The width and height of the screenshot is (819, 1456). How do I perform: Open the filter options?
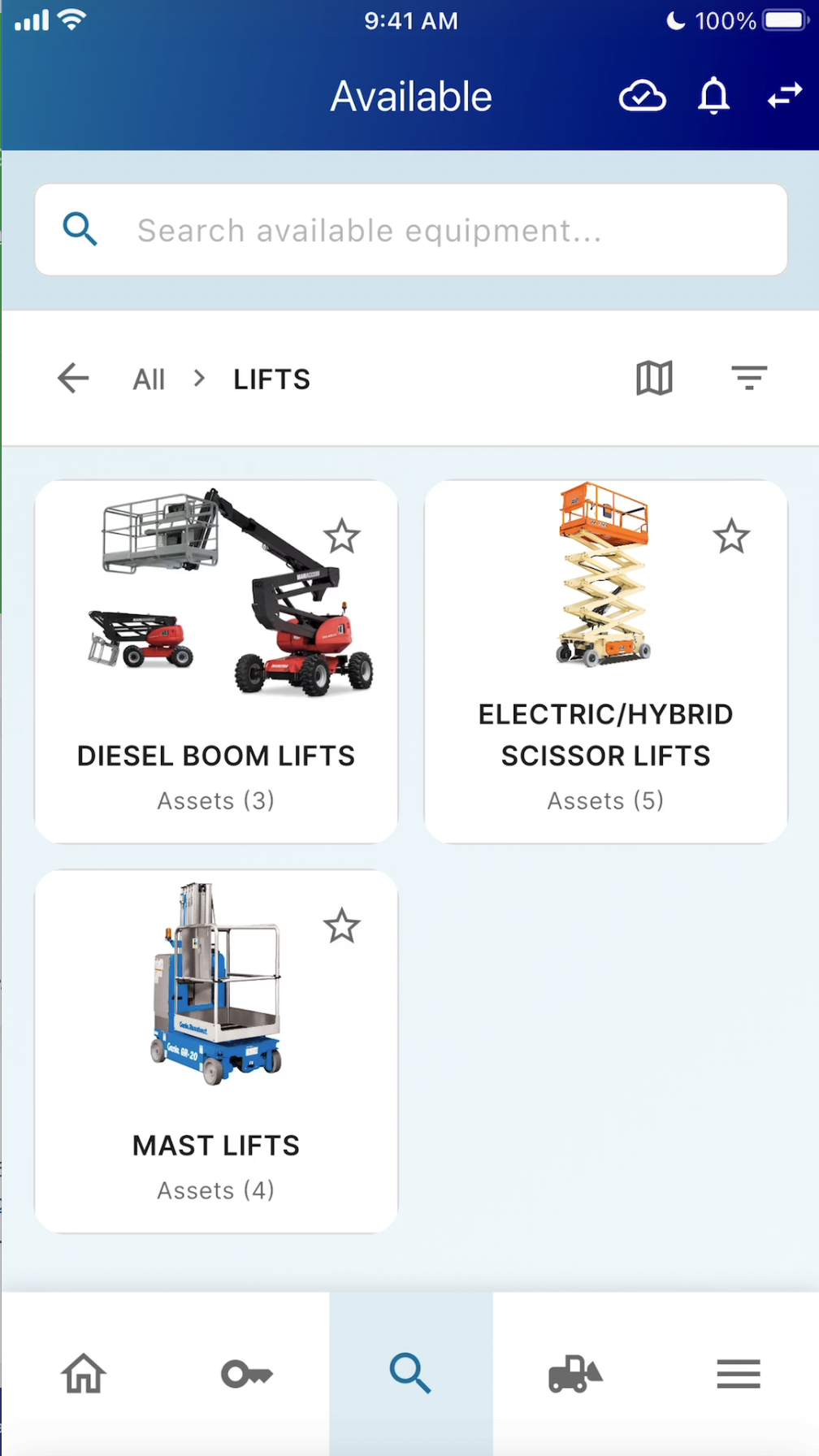748,378
